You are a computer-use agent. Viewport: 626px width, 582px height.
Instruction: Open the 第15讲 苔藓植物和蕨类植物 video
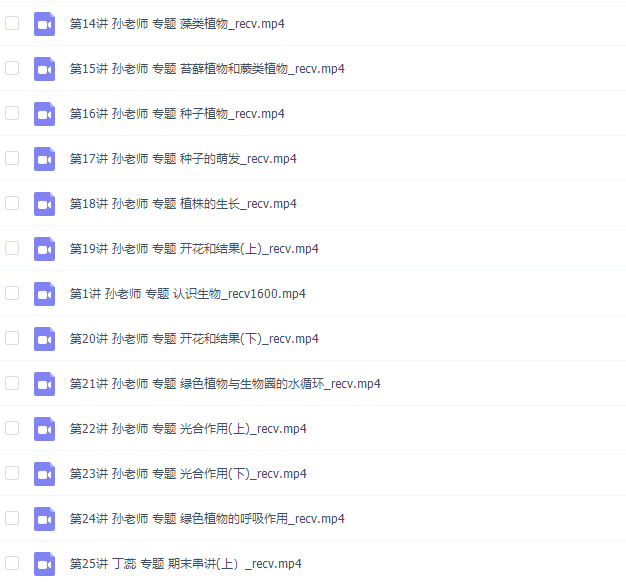207,68
